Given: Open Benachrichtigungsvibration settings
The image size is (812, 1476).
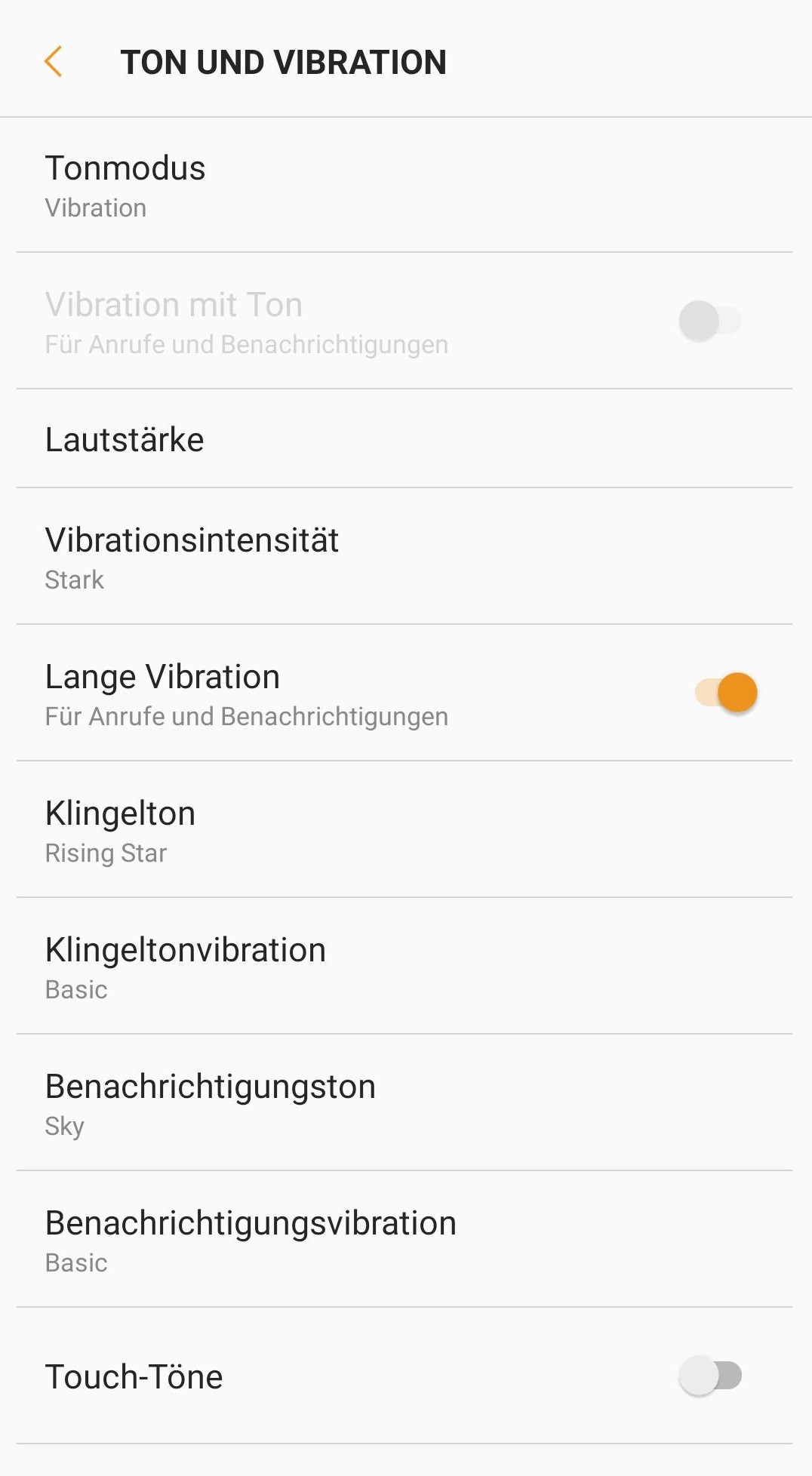Looking at the screenshot, I should click(404, 1240).
